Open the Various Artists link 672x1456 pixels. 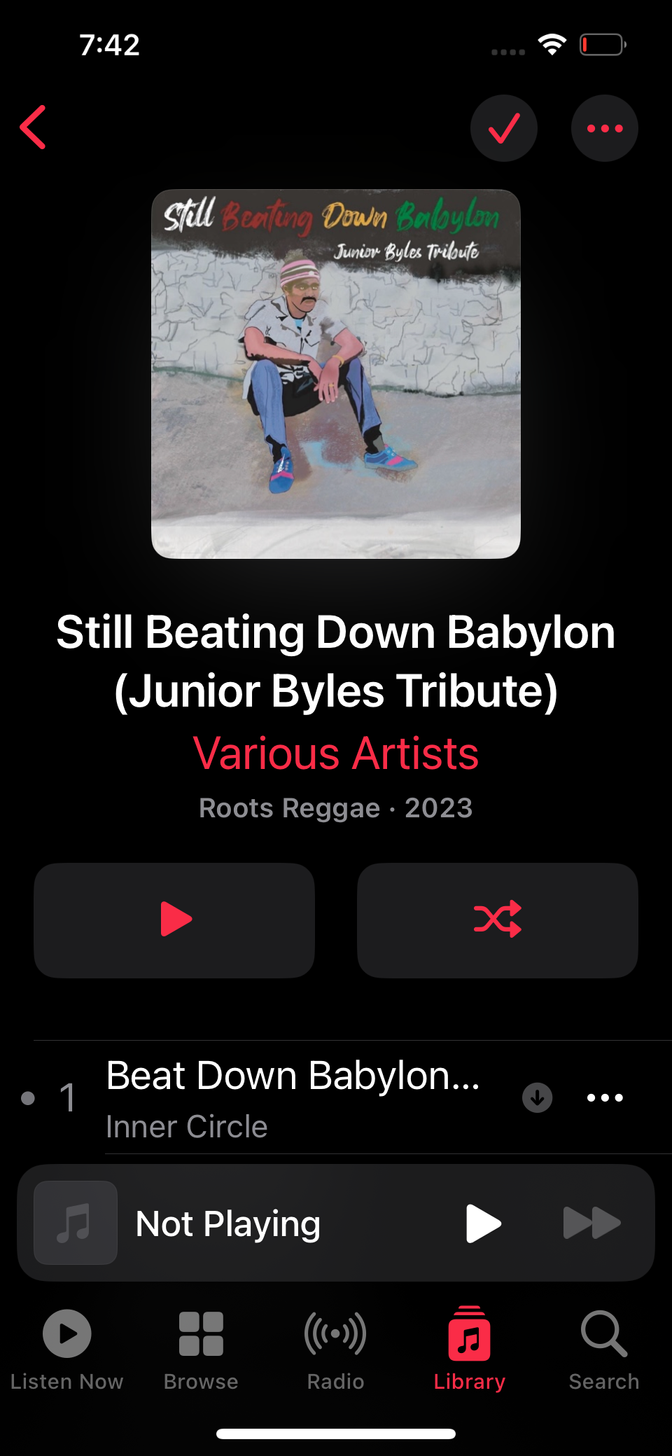(x=336, y=753)
